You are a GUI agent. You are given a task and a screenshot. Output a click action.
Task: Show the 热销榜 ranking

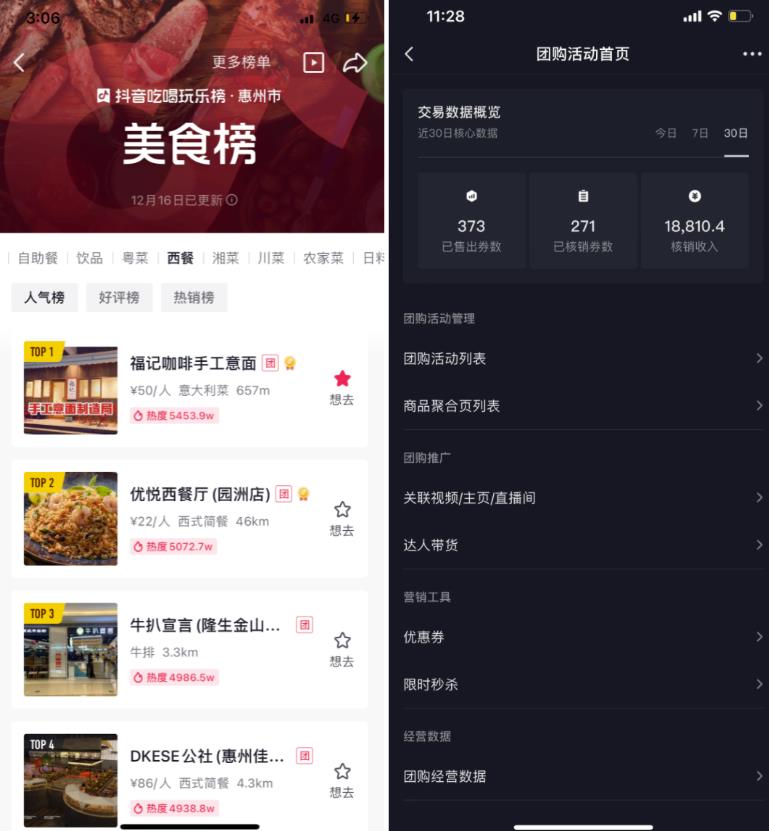[x=194, y=297]
